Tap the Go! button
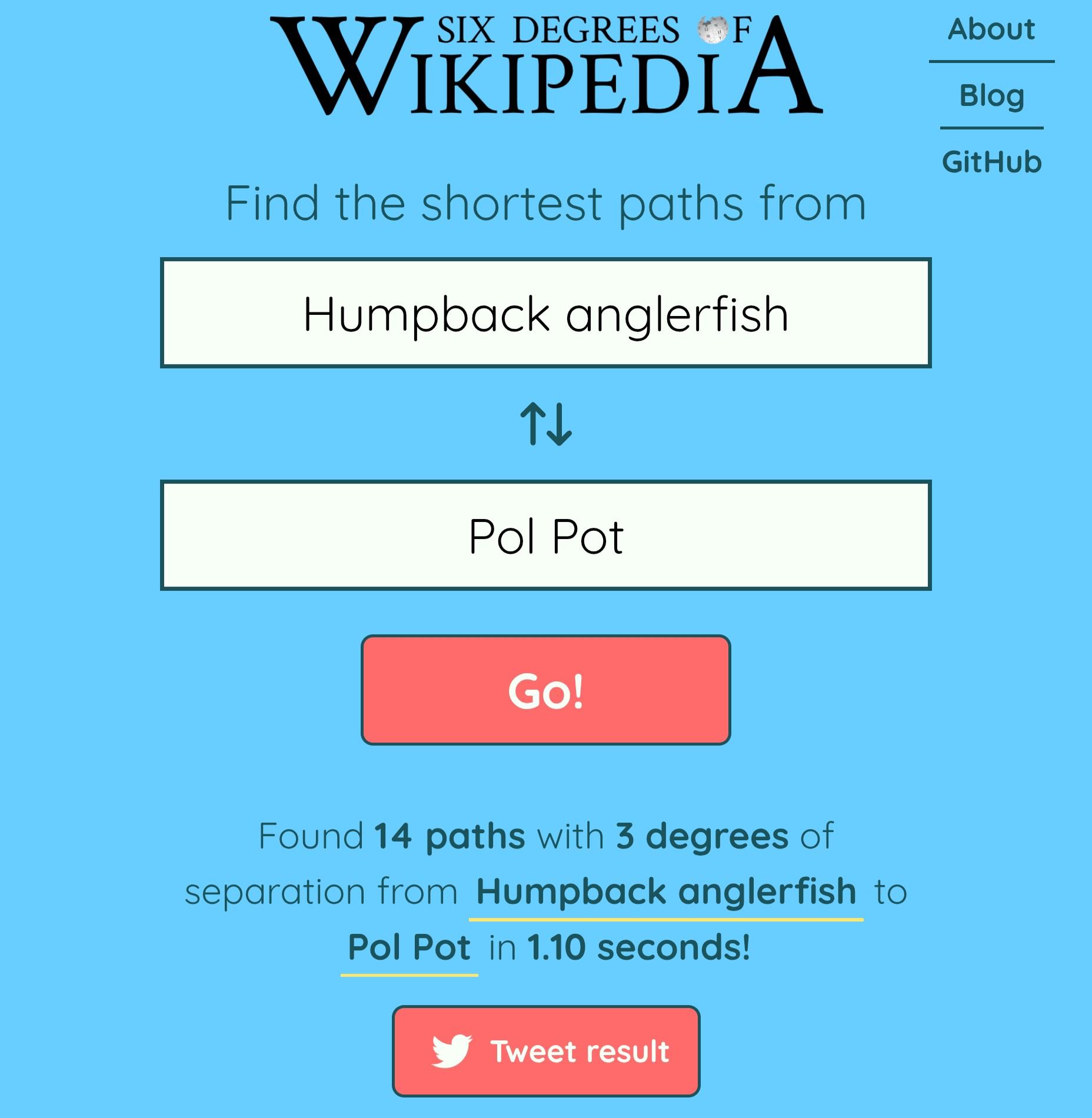This screenshot has width=1092, height=1118. pyautogui.click(x=545, y=690)
